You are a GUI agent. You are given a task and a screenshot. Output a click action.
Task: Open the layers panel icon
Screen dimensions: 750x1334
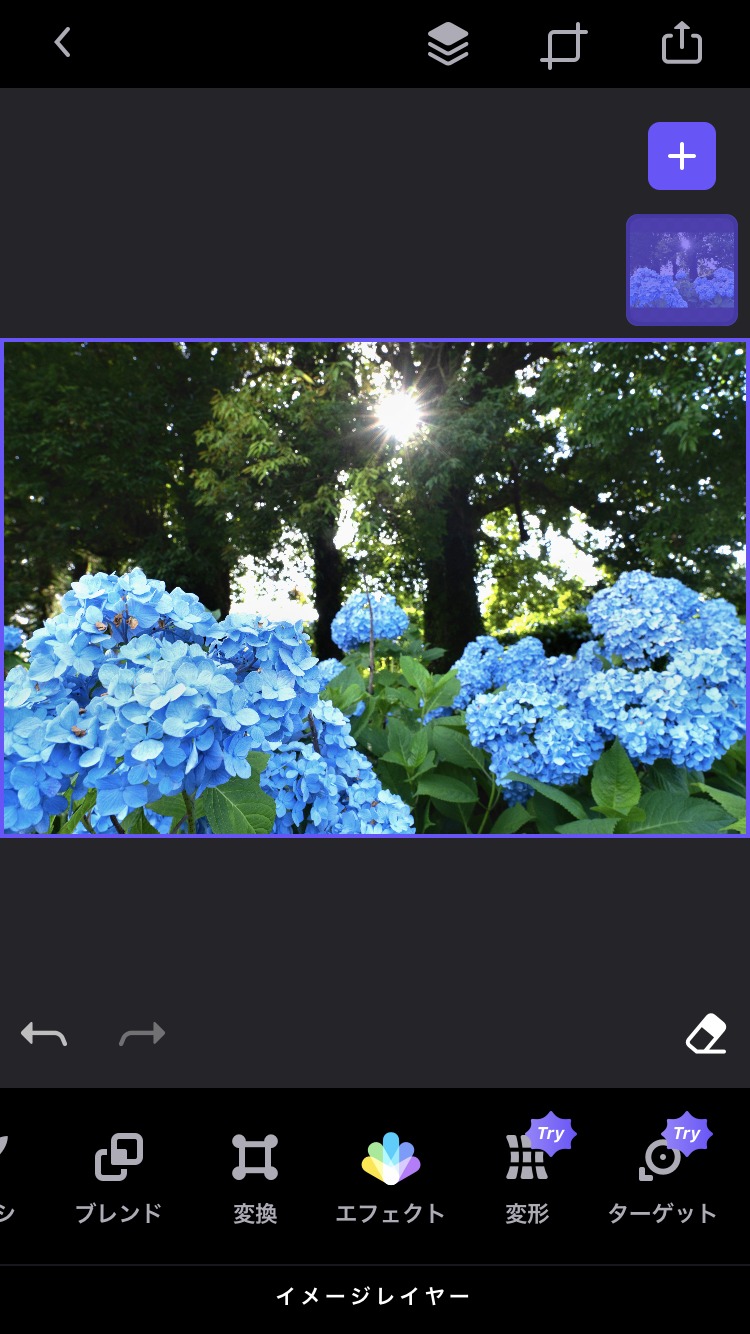448,44
